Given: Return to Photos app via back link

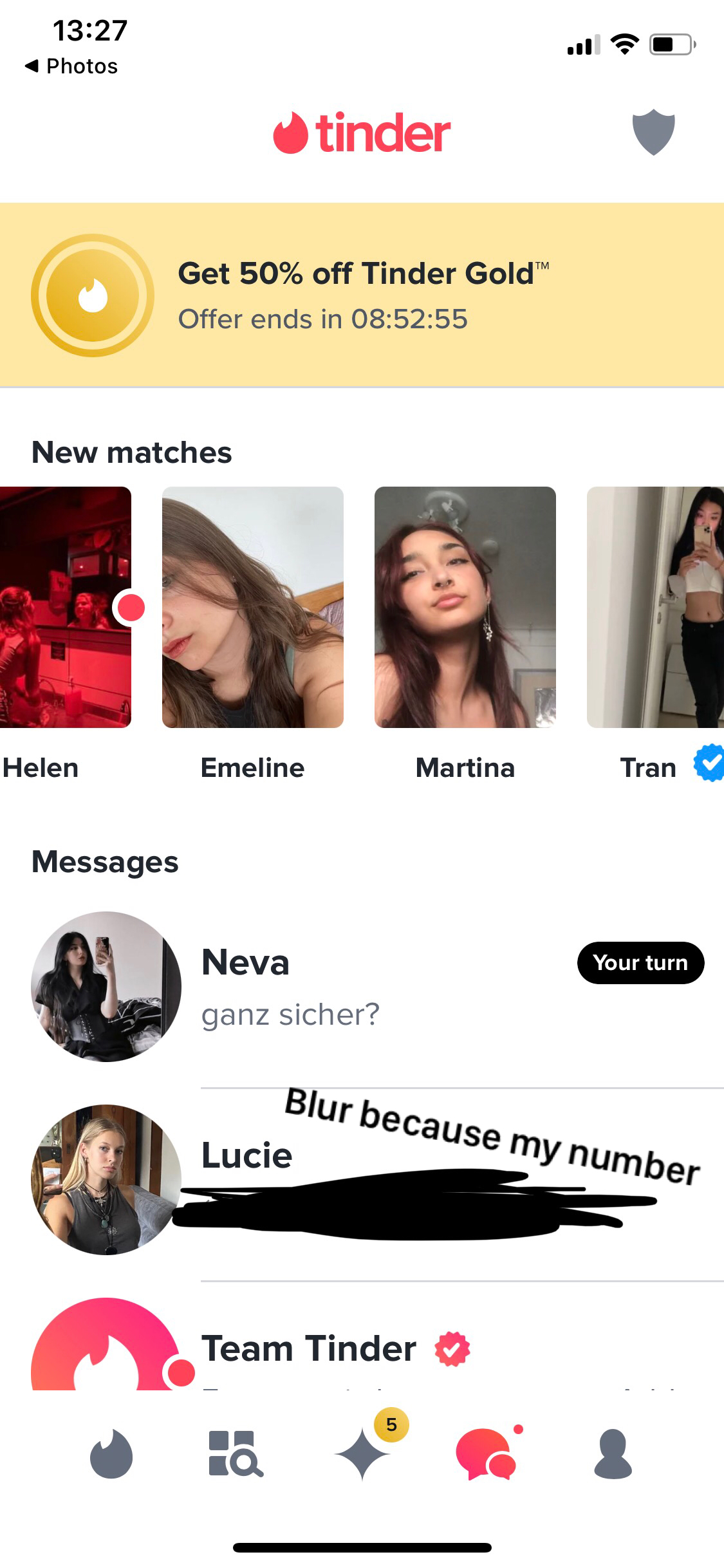Looking at the screenshot, I should (71, 66).
